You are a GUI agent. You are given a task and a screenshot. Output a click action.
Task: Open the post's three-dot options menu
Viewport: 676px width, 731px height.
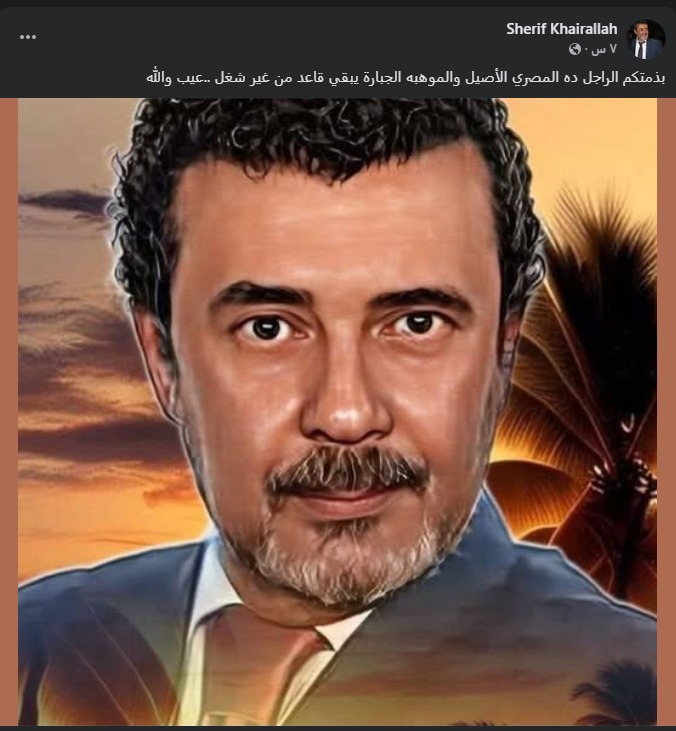[28, 37]
